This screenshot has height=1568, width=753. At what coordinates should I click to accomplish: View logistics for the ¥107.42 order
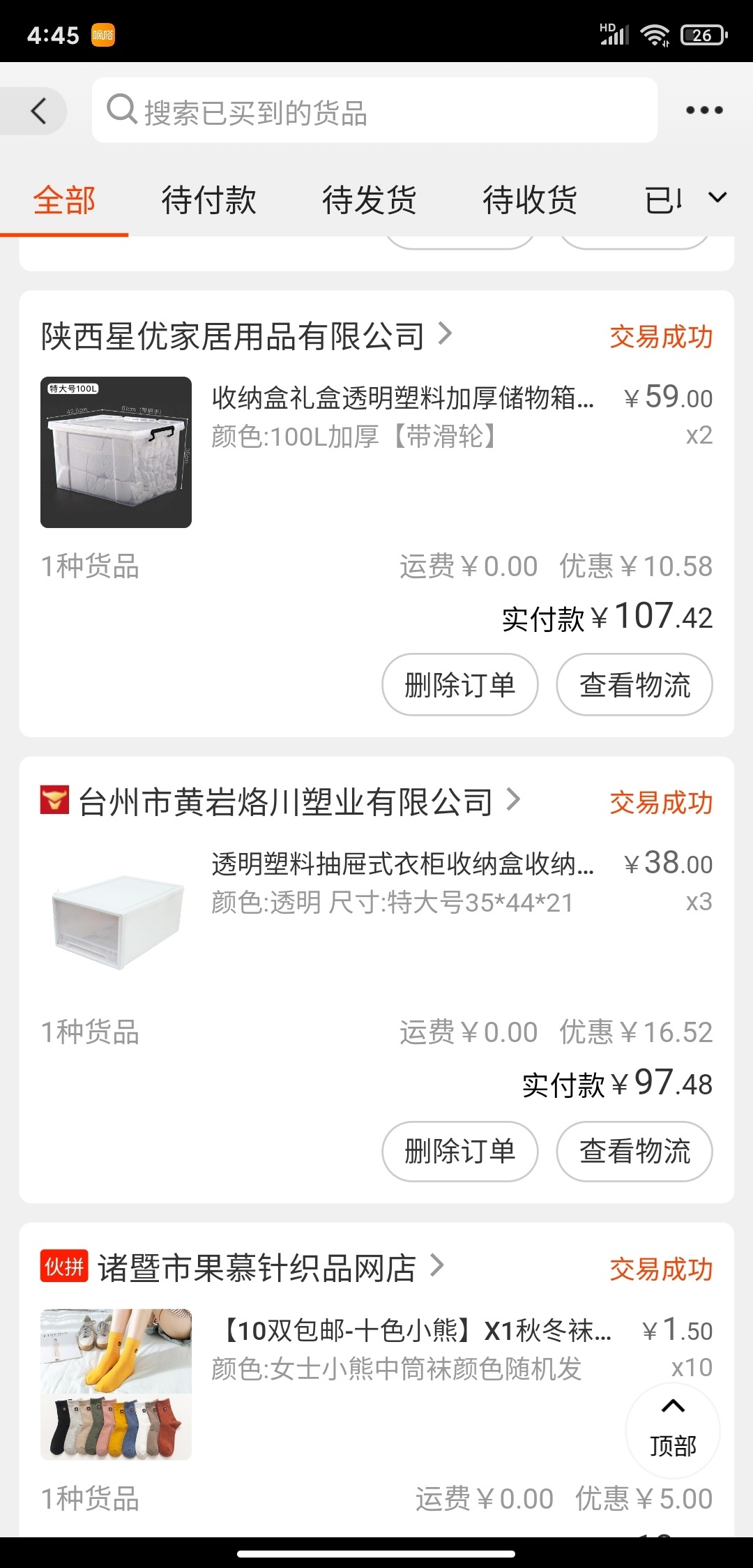tap(634, 684)
